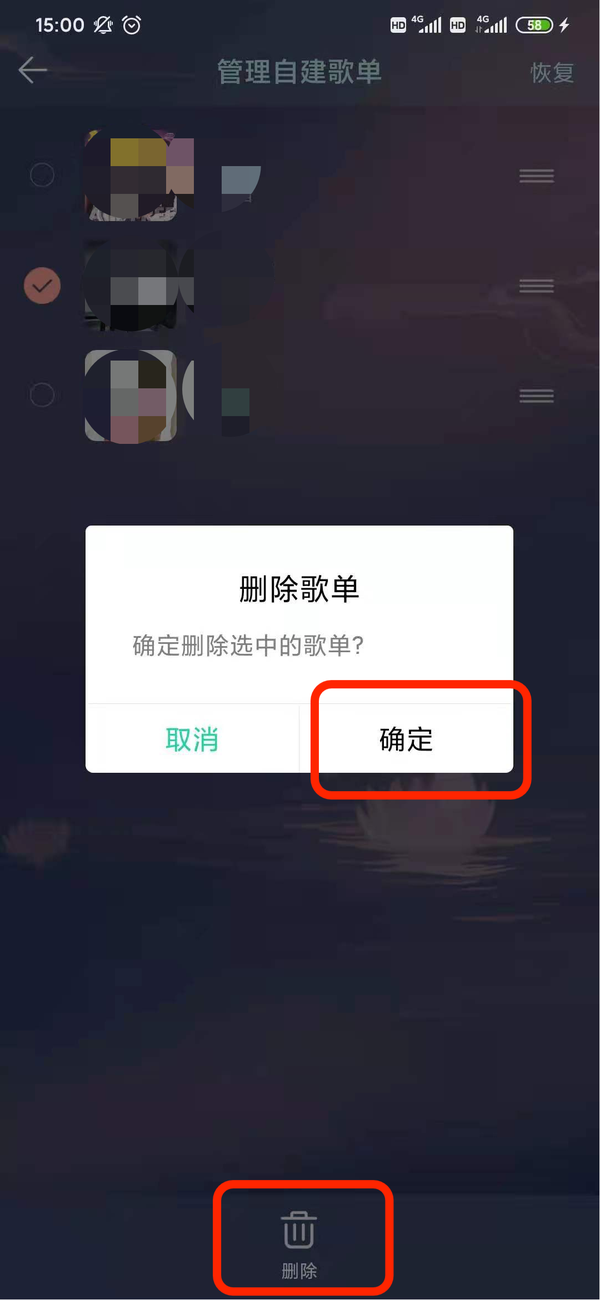The height and width of the screenshot is (1300, 600).
Task: Cancel the delete dialog with 取消
Action: pos(192,739)
